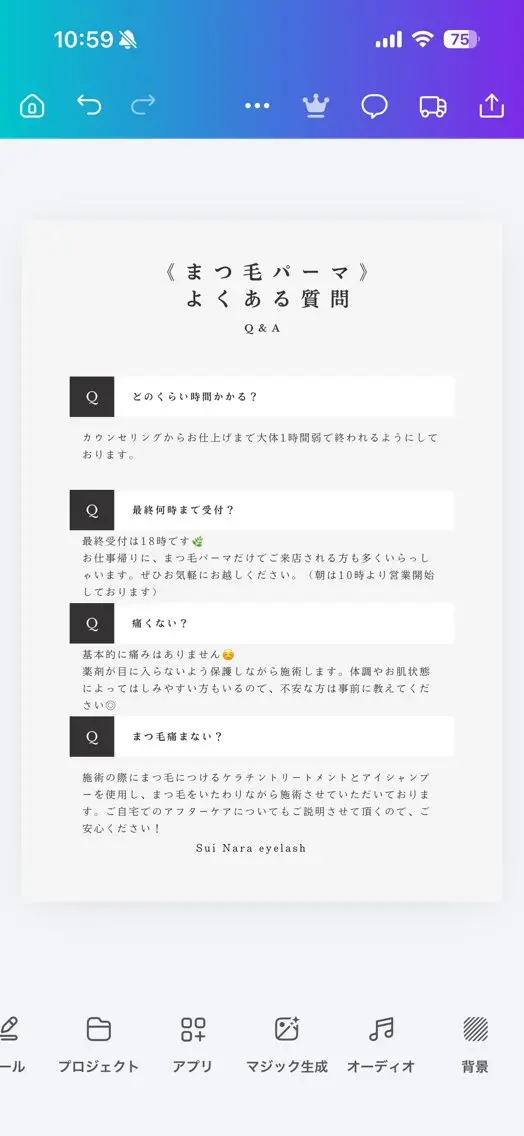Image resolution: width=524 pixels, height=1136 pixels.
Task: Open the アプリ tool
Action: coord(193,1045)
